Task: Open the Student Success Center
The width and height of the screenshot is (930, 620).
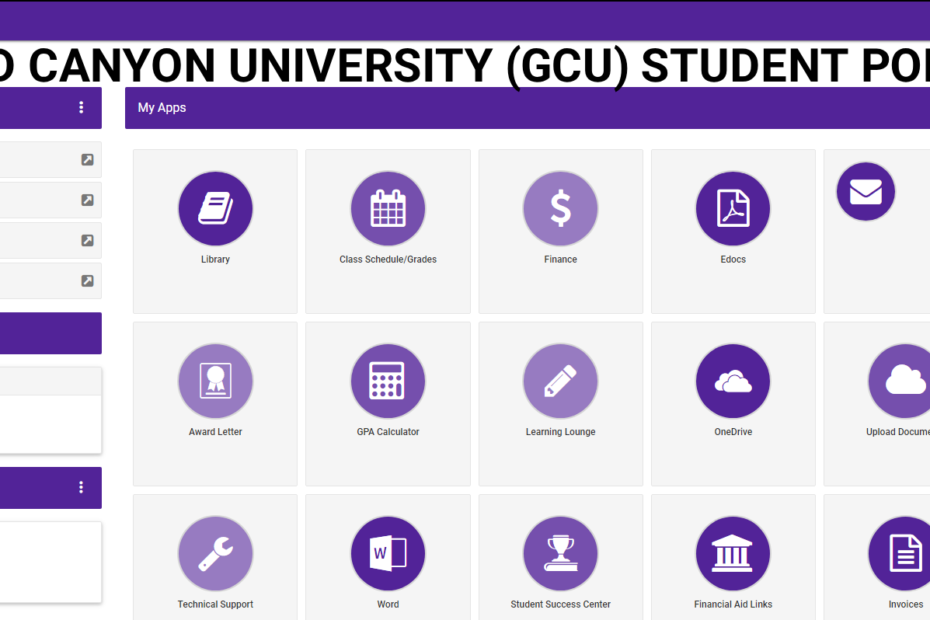Action: pyautogui.click(x=560, y=554)
